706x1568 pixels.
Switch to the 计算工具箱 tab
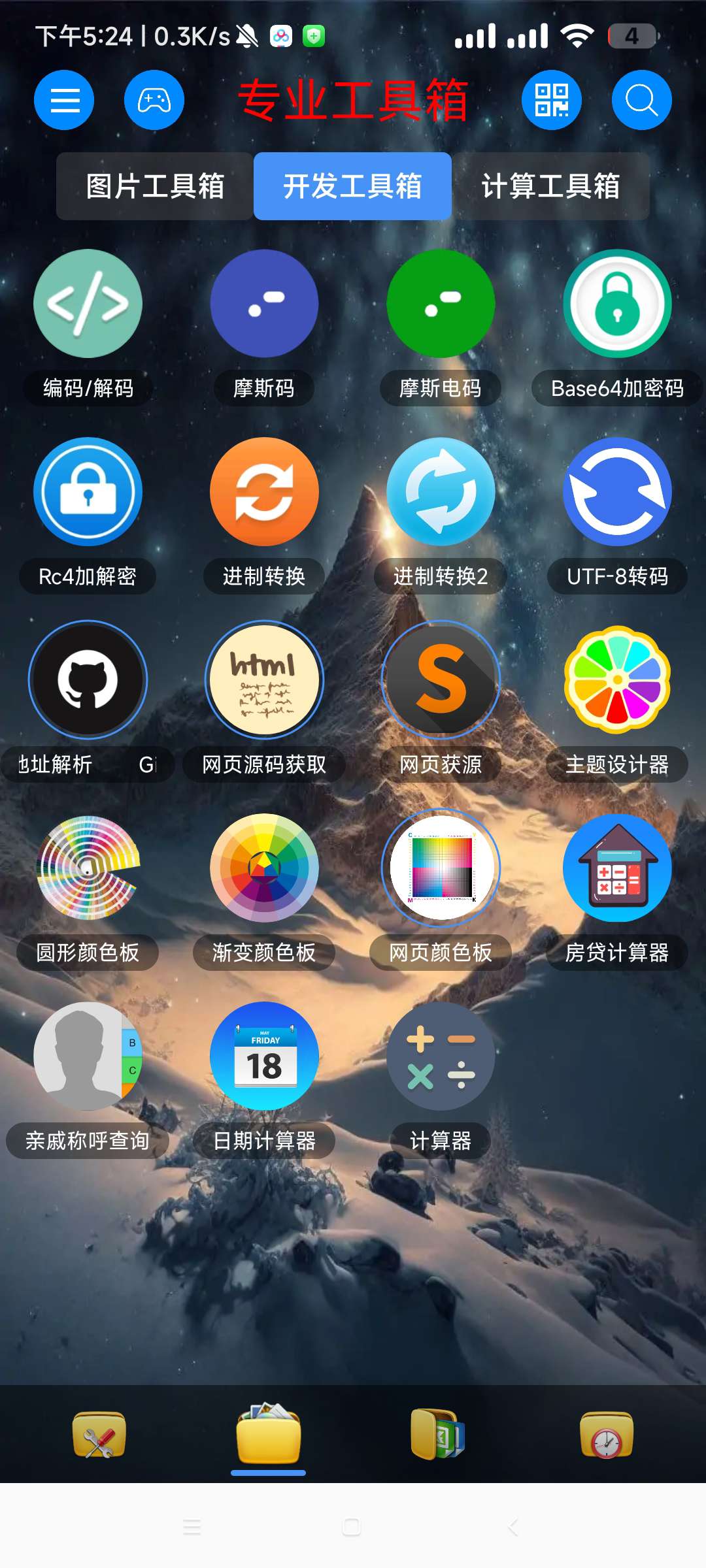550,186
